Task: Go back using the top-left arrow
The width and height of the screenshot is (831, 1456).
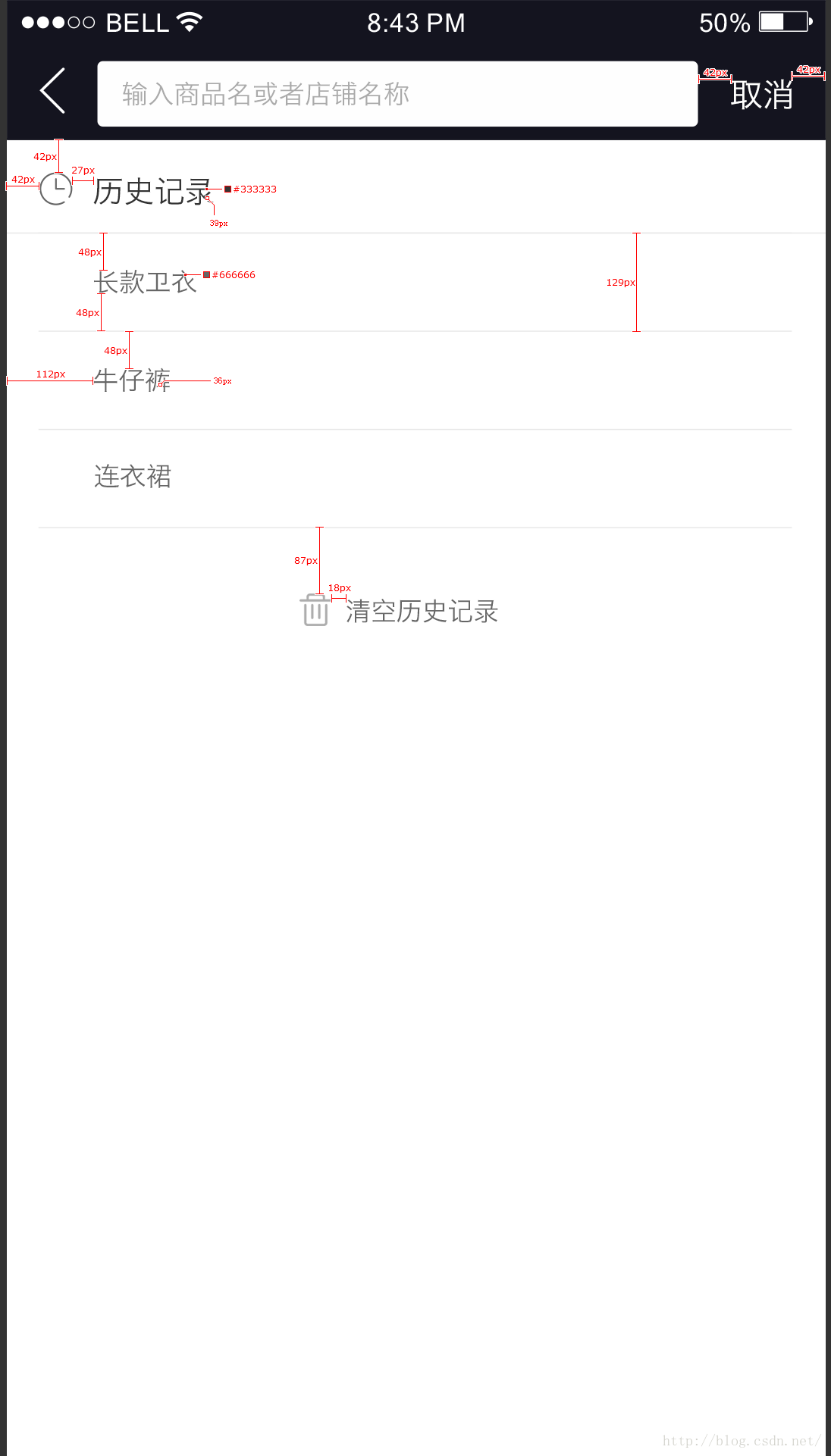Action: [53, 91]
